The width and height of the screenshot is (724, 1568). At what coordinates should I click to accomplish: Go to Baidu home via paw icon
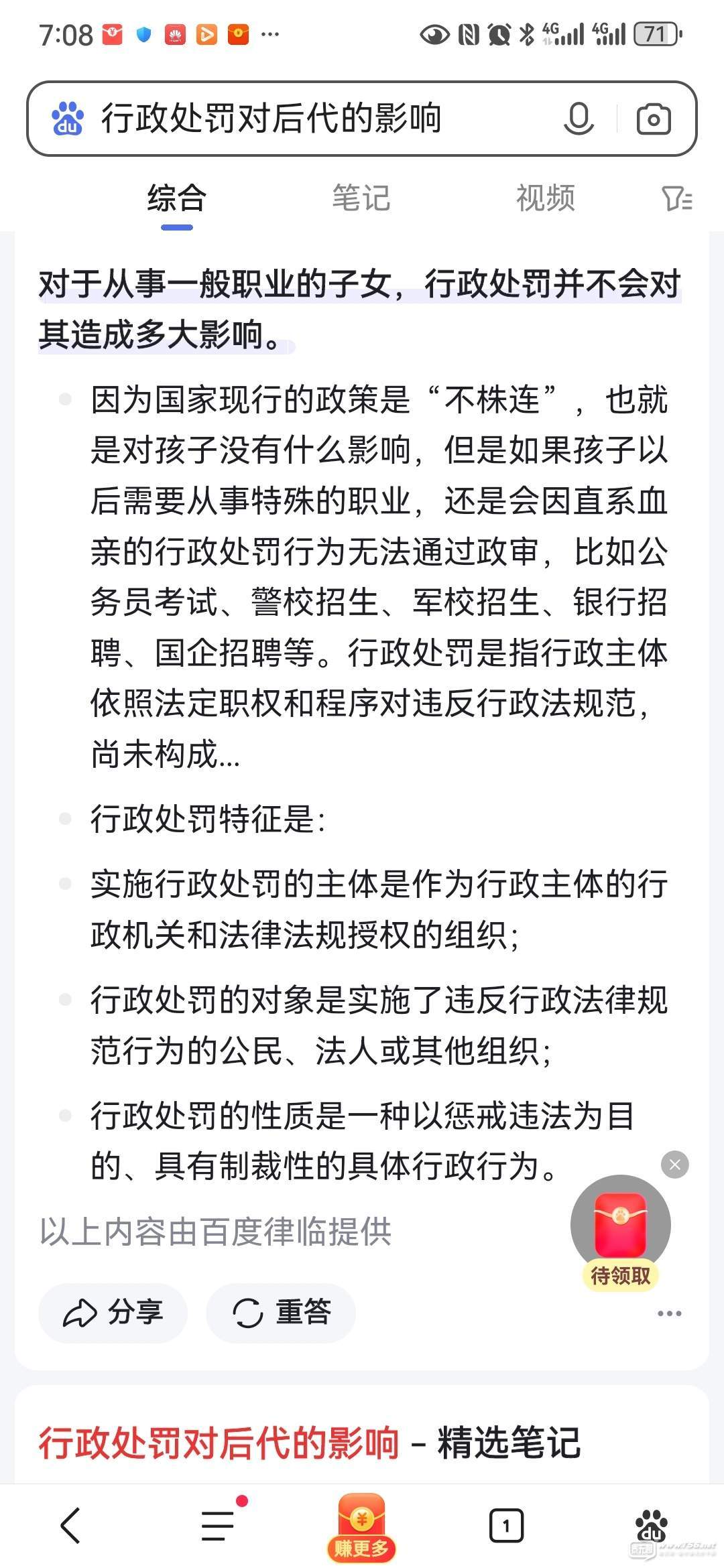tap(651, 1526)
